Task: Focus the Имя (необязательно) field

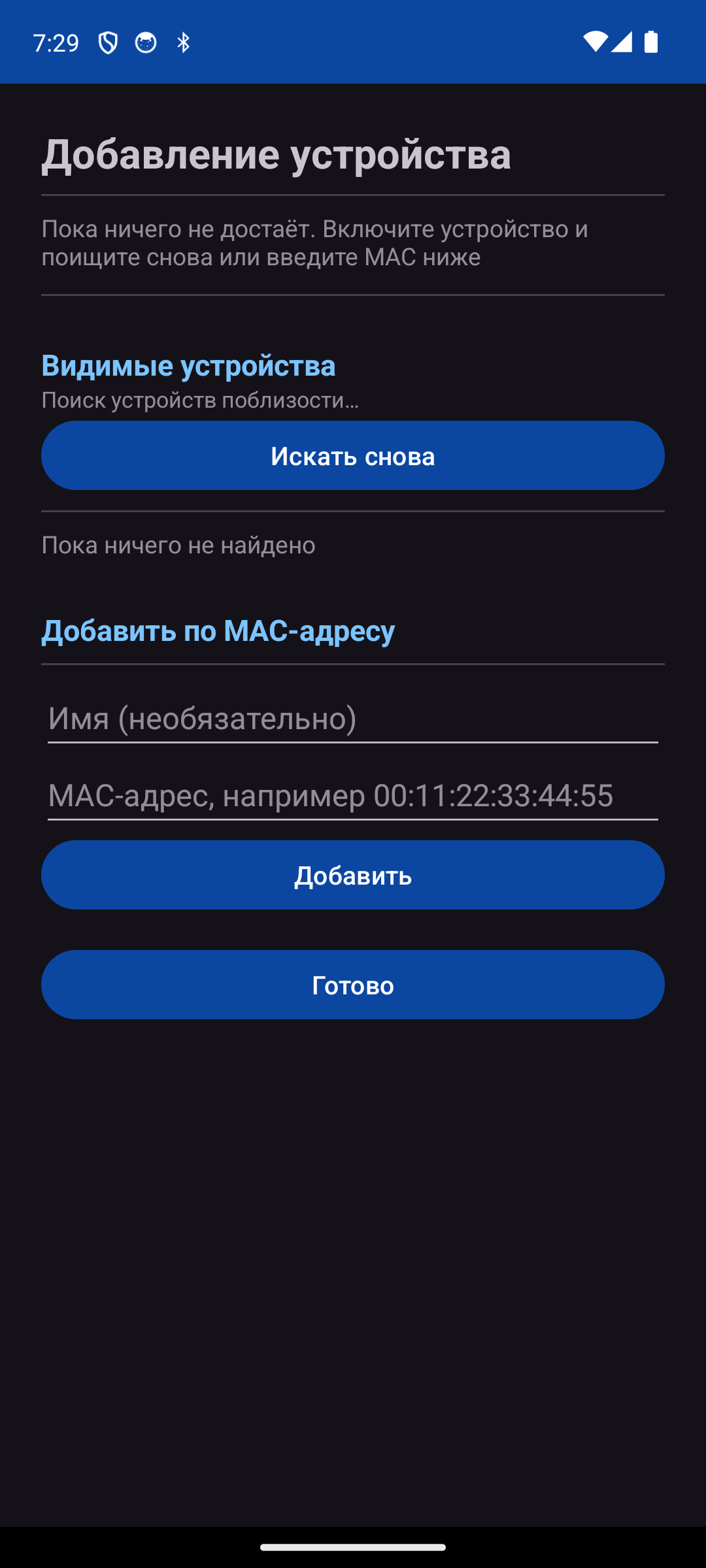Action: [353, 719]
